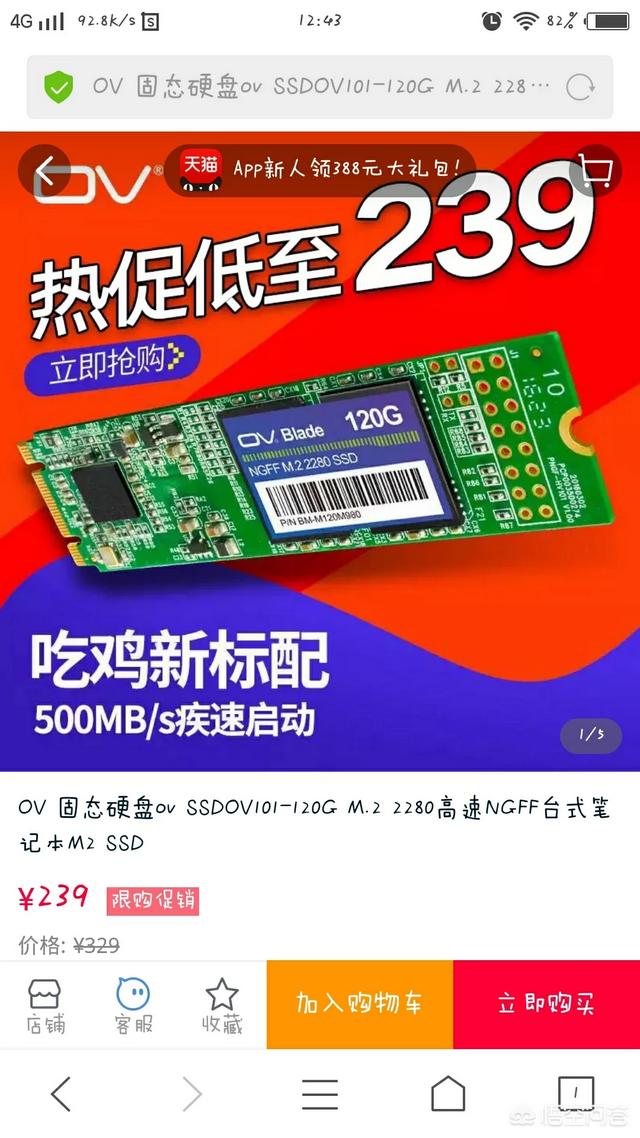Reload the page from the address bar

580,87
